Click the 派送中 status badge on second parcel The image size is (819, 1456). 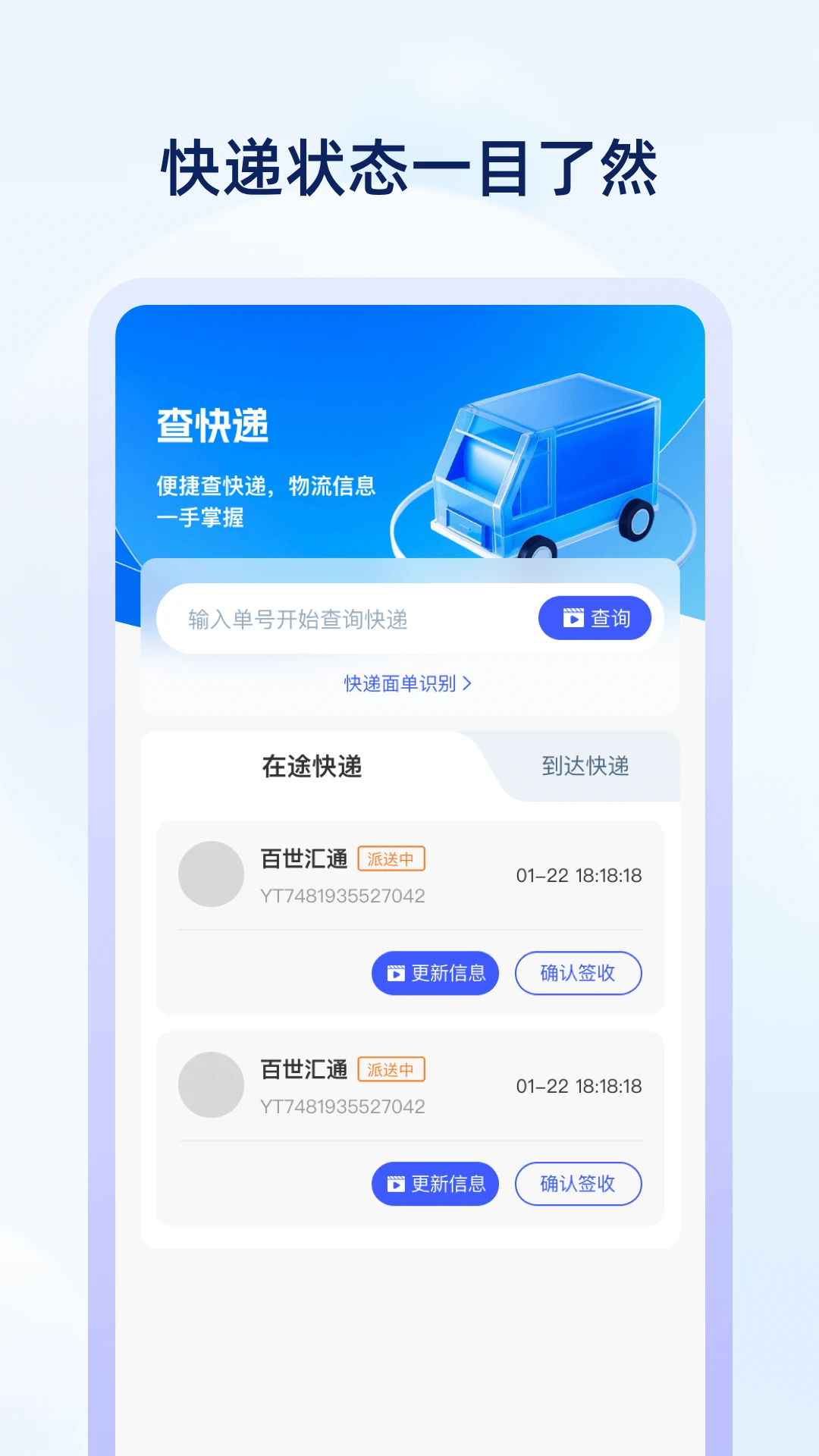point(391,1070)
